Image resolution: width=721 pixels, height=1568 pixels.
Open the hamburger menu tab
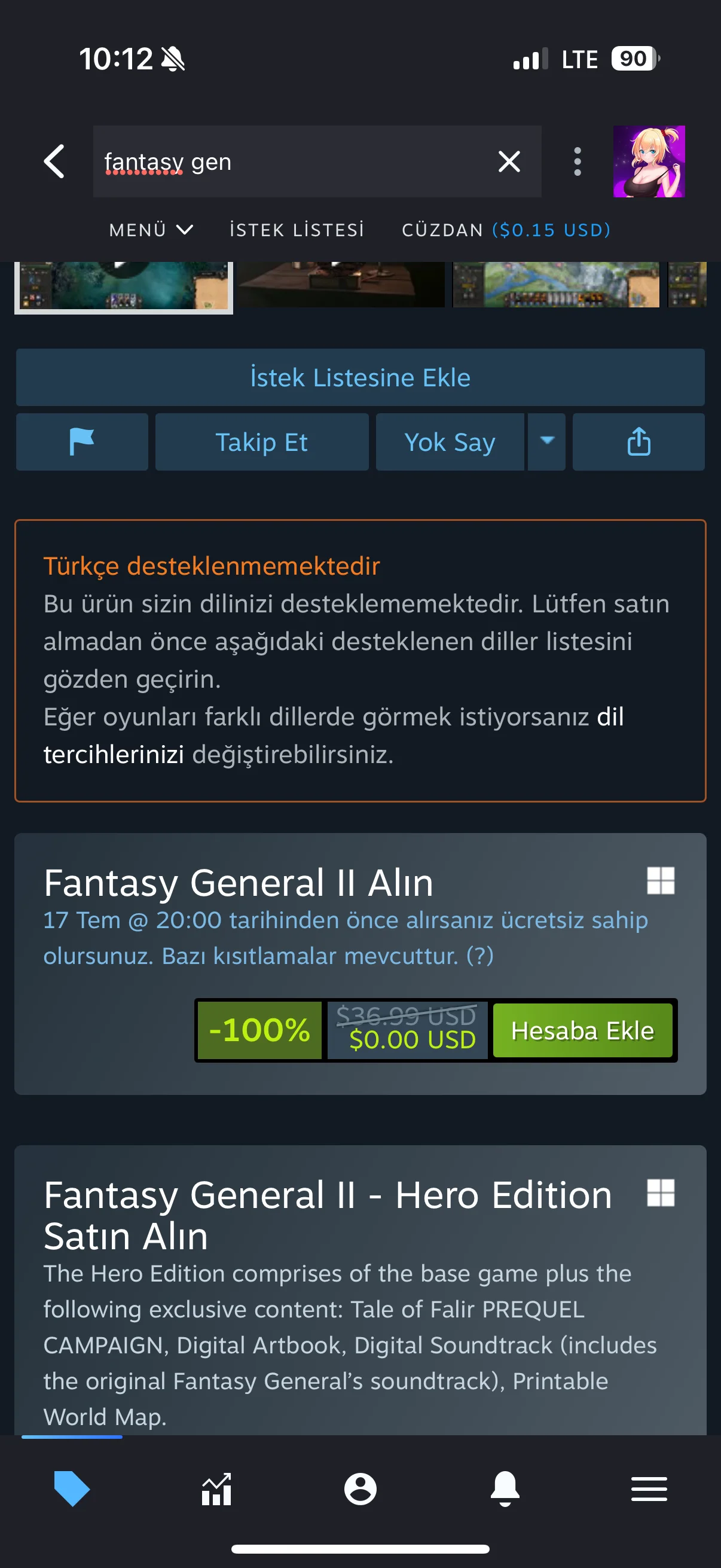click(649, 1489)
